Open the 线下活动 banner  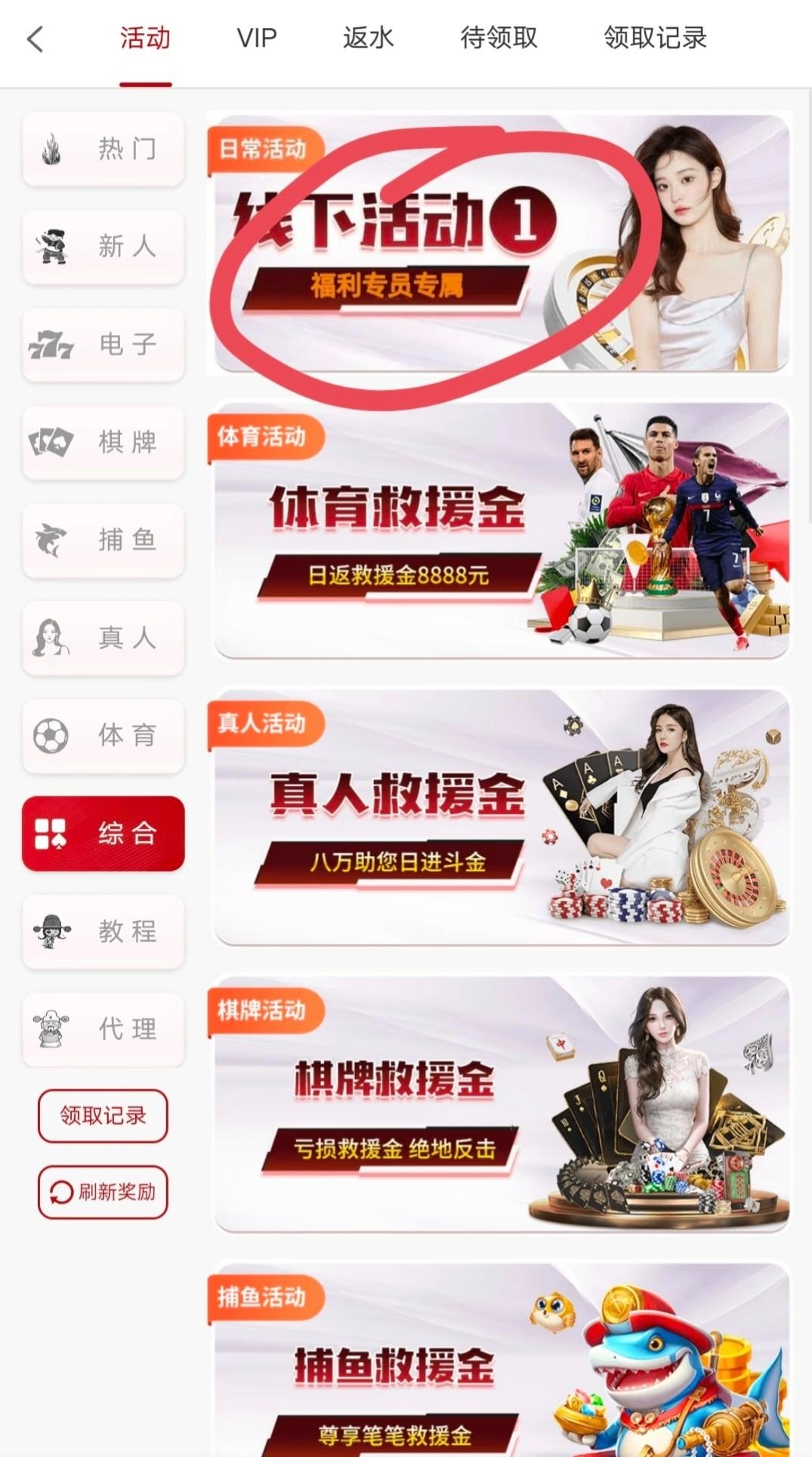pos(500,243)
